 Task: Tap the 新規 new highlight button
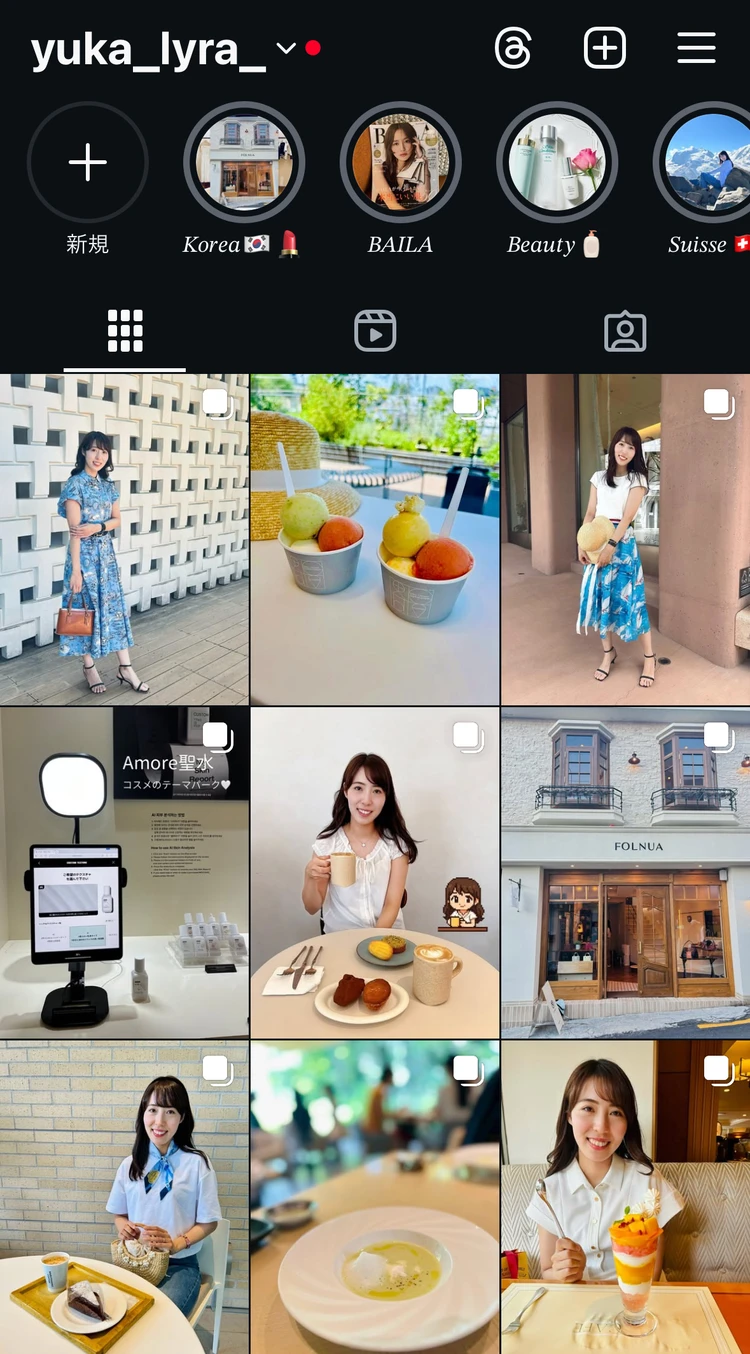tap(88, 162)
